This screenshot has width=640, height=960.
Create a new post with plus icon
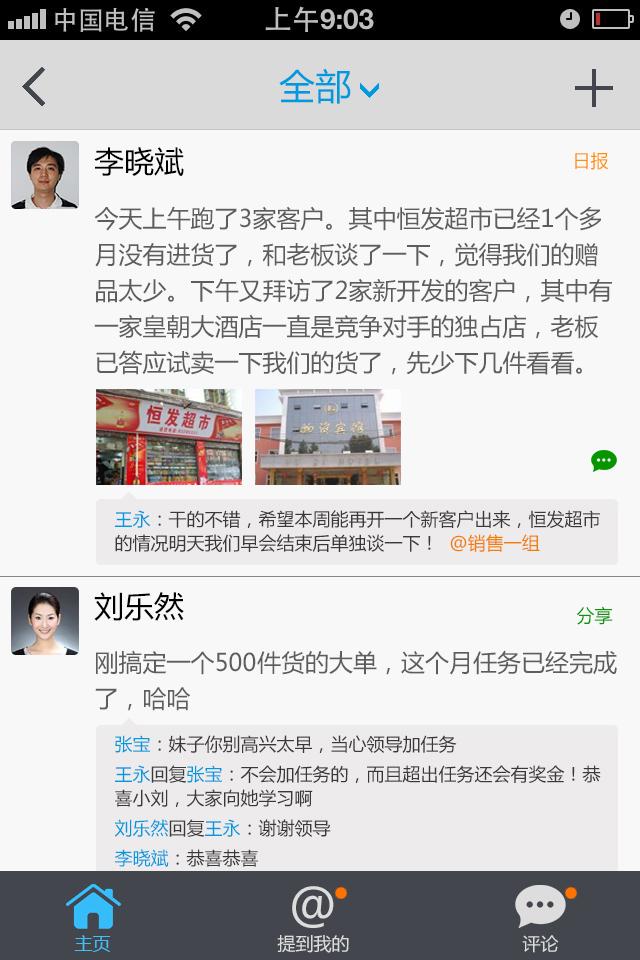point(593,88)
